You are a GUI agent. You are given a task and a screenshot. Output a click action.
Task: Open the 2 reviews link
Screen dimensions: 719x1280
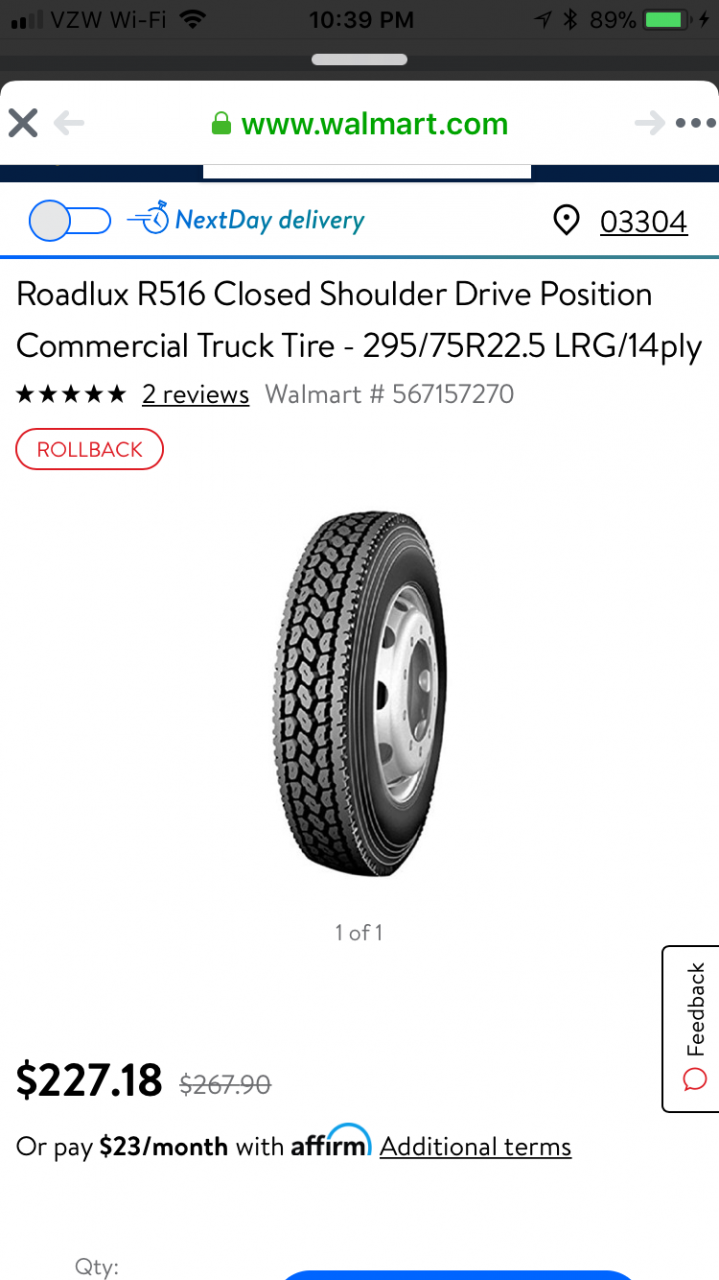(x=195, y=394)
